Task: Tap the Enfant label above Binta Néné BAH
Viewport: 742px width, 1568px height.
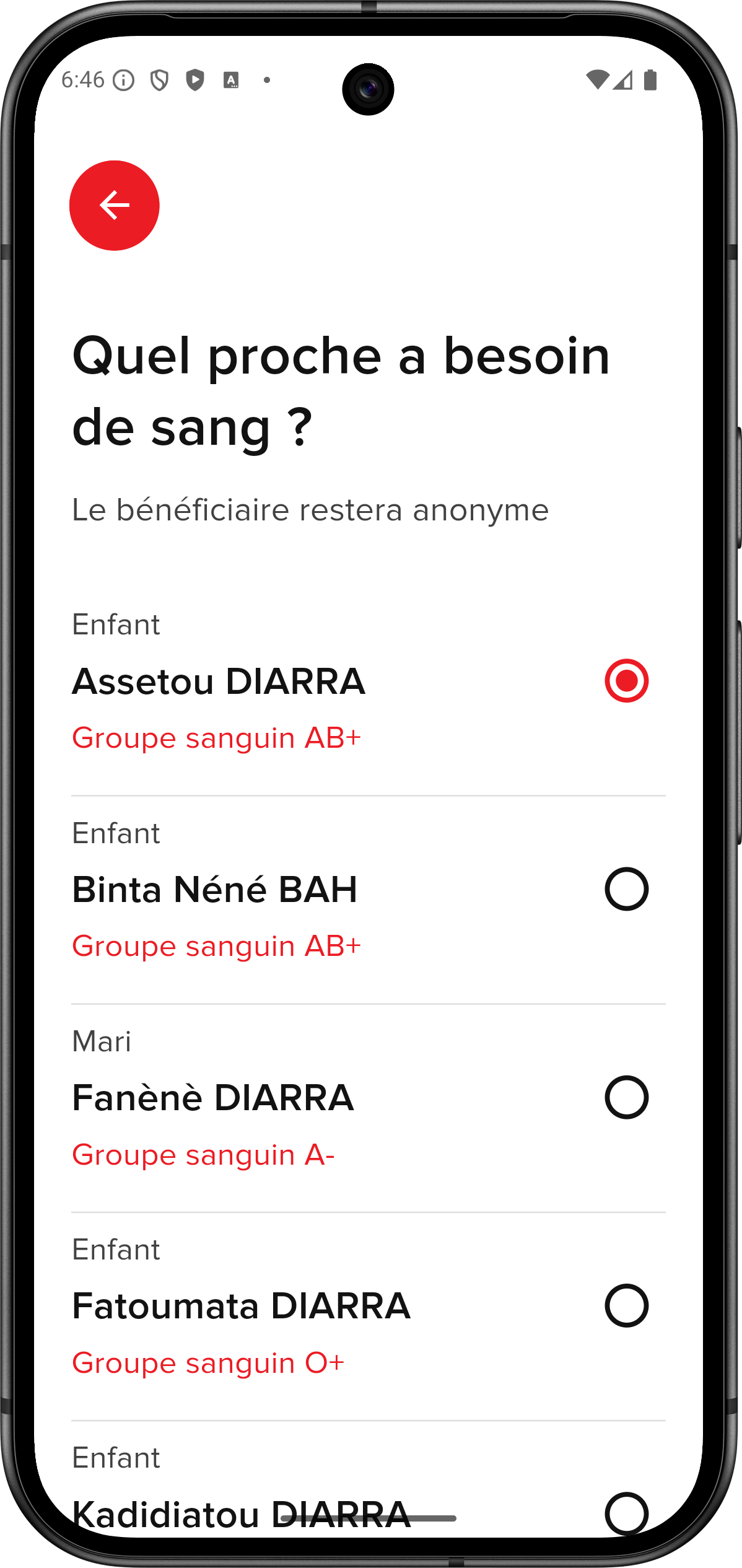Action: [x=116, y=833]
